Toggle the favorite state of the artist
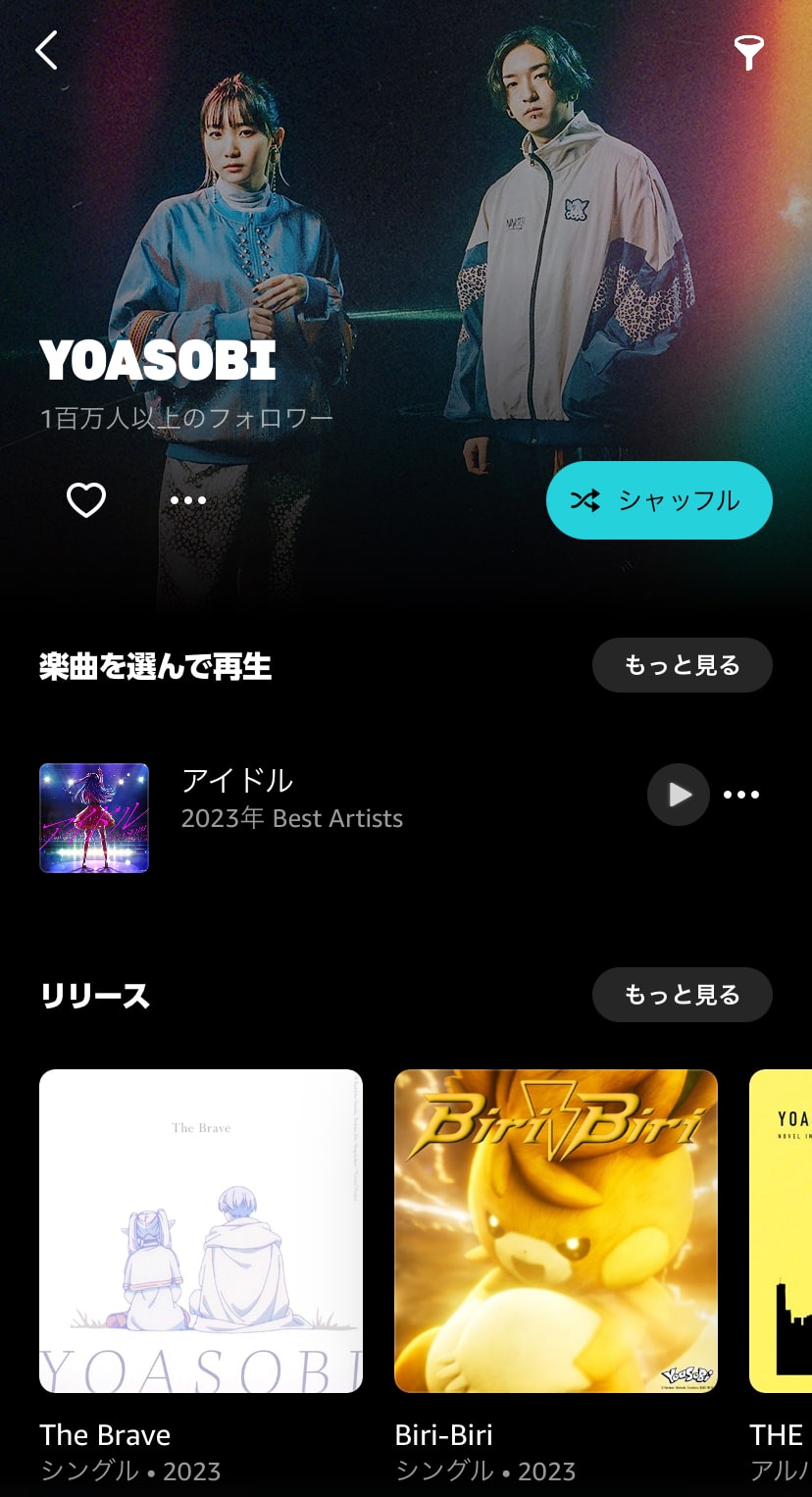 coord(86,499)
